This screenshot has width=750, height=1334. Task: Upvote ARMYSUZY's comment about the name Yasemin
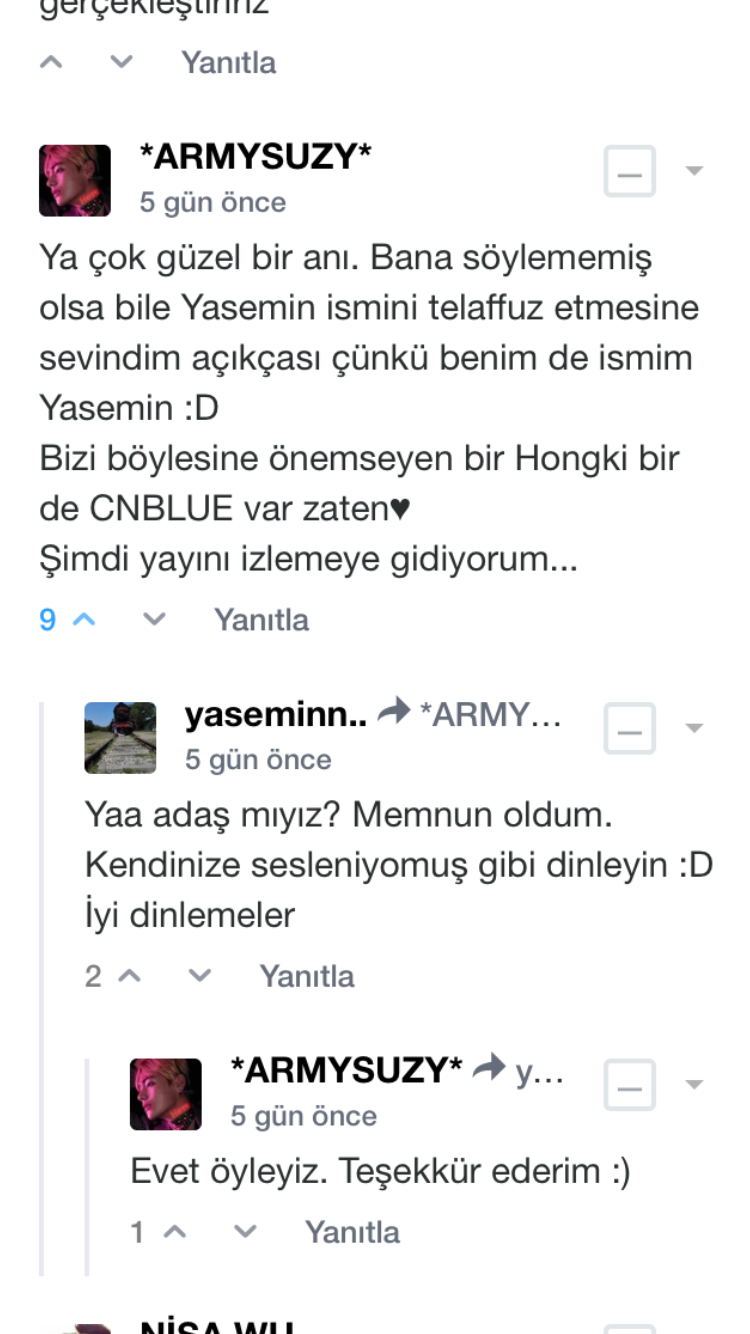pyautogui.click(x=84, y=620)
